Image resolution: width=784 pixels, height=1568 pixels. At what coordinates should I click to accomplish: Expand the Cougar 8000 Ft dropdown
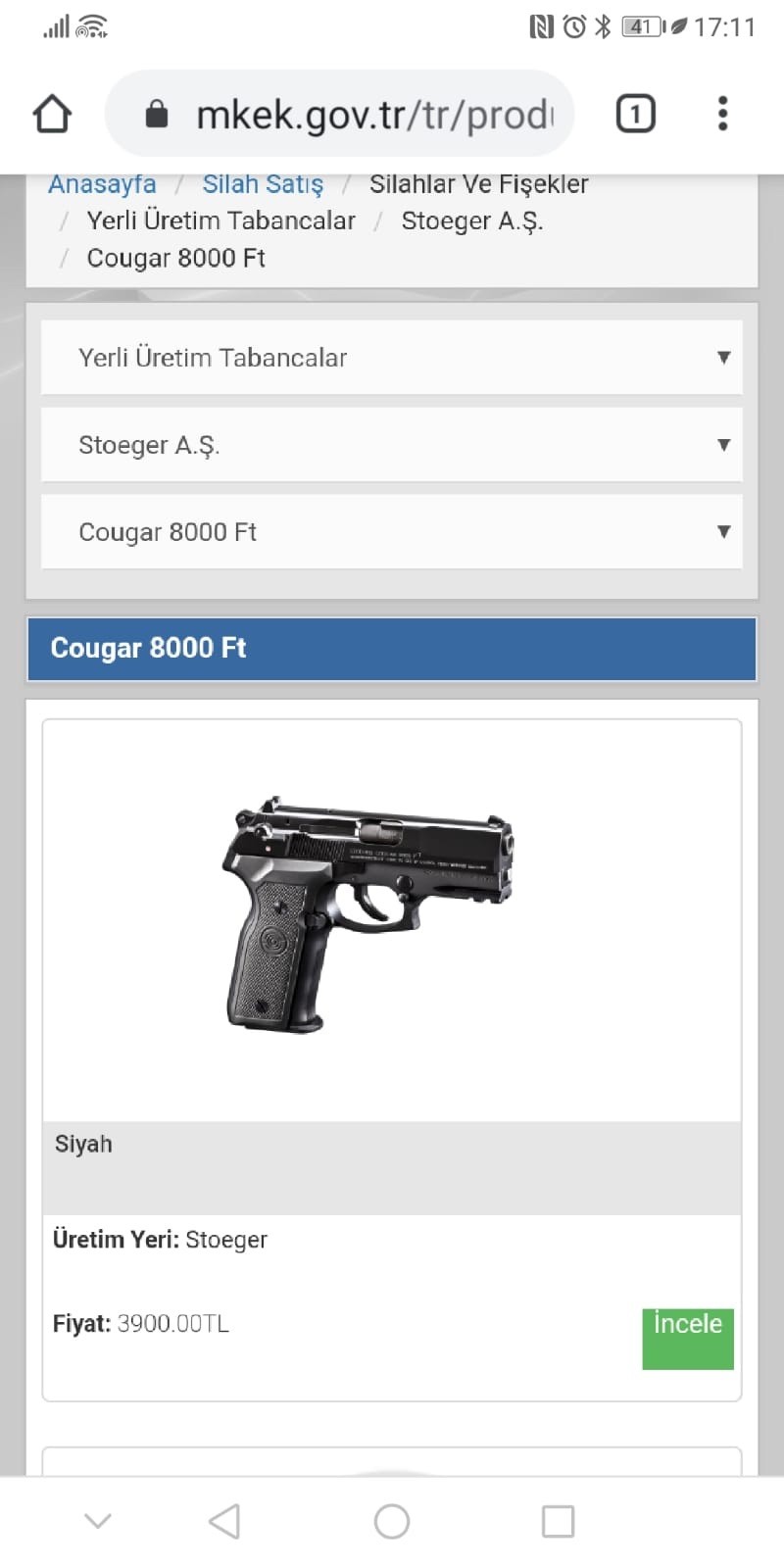[x=392, y=532]
